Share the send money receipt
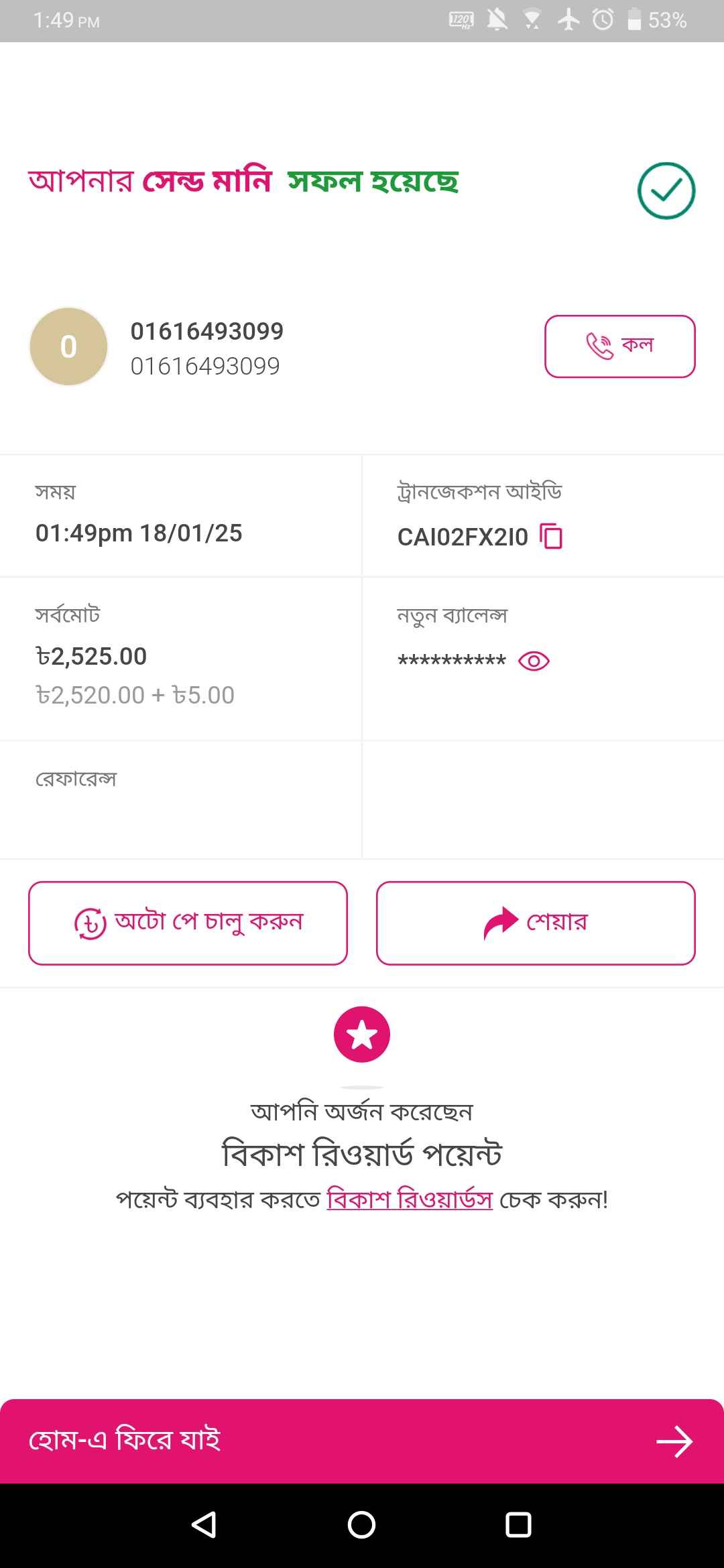This screenshot has width=724, height=1568. tap(536, 923)
